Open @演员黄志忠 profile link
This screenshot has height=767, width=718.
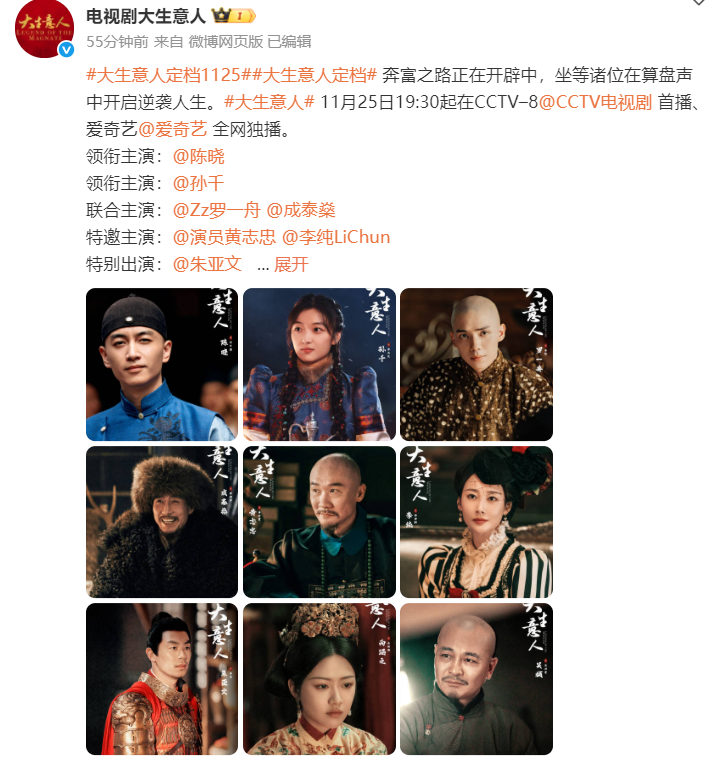click(225, 237)
